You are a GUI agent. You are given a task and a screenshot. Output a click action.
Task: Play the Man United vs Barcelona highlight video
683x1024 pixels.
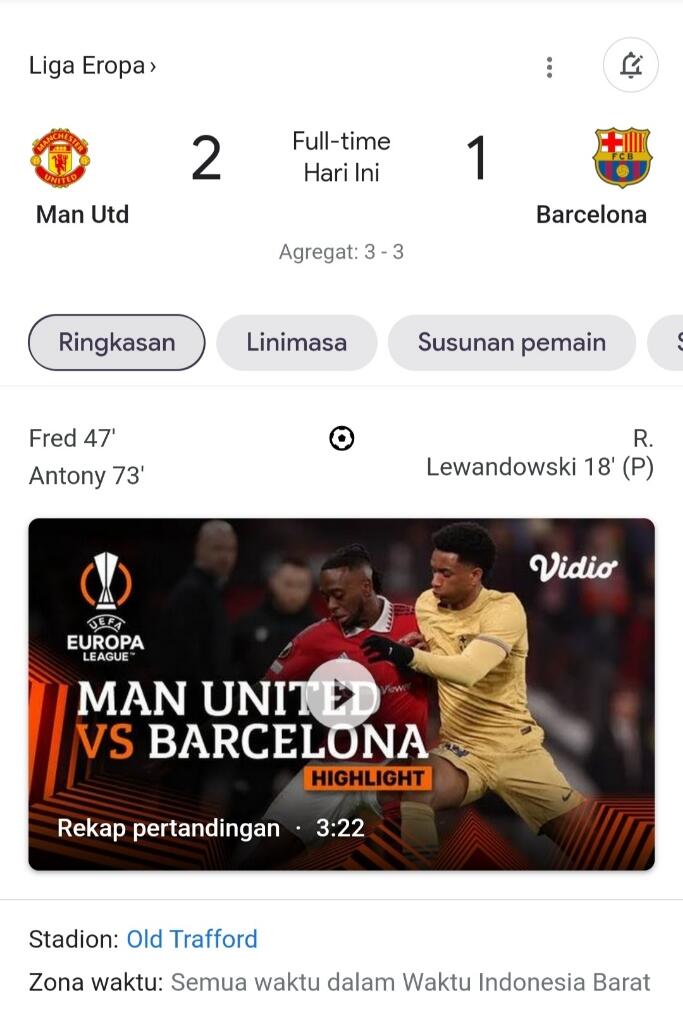click(341, 694)
